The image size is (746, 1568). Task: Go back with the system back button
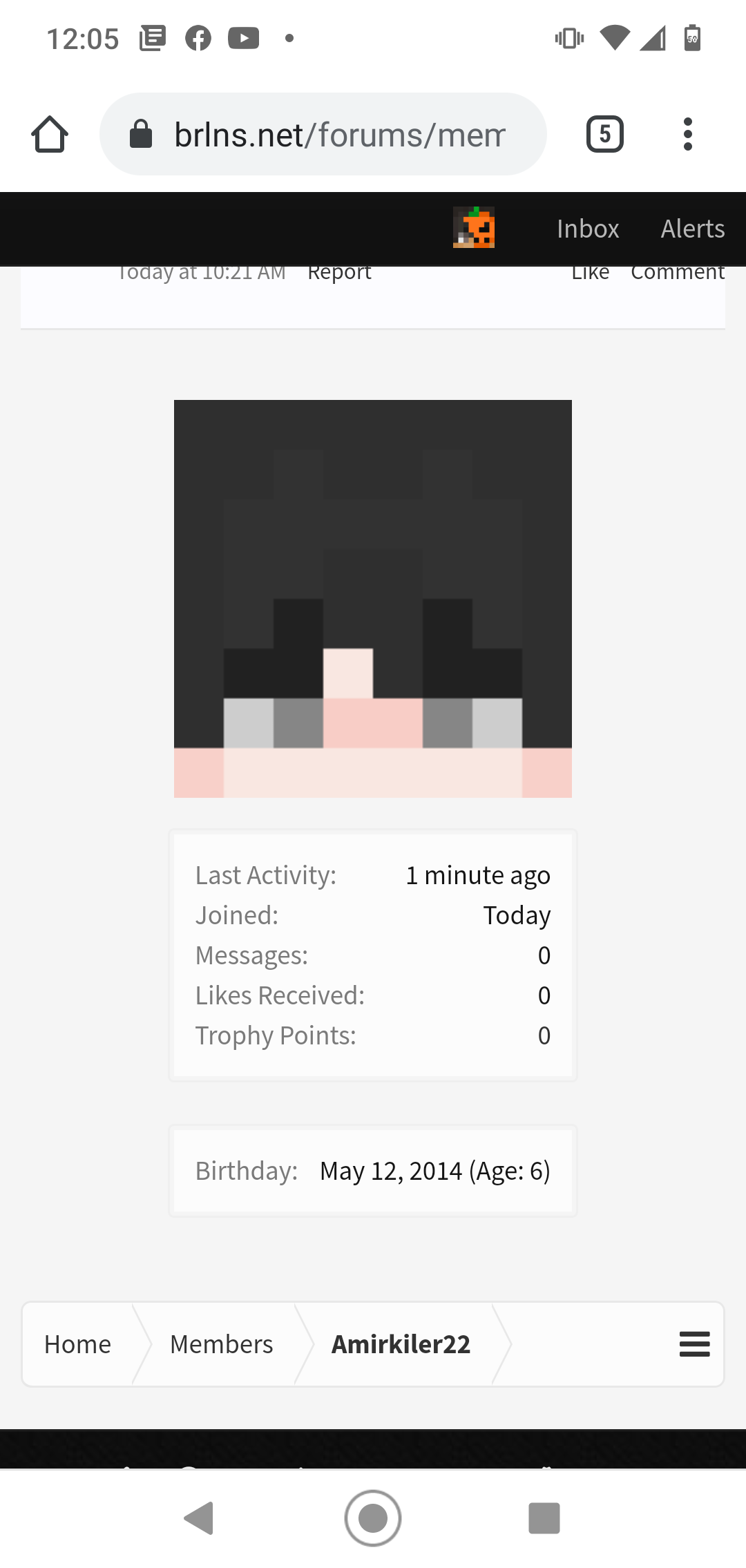(x=200, y=1518)
